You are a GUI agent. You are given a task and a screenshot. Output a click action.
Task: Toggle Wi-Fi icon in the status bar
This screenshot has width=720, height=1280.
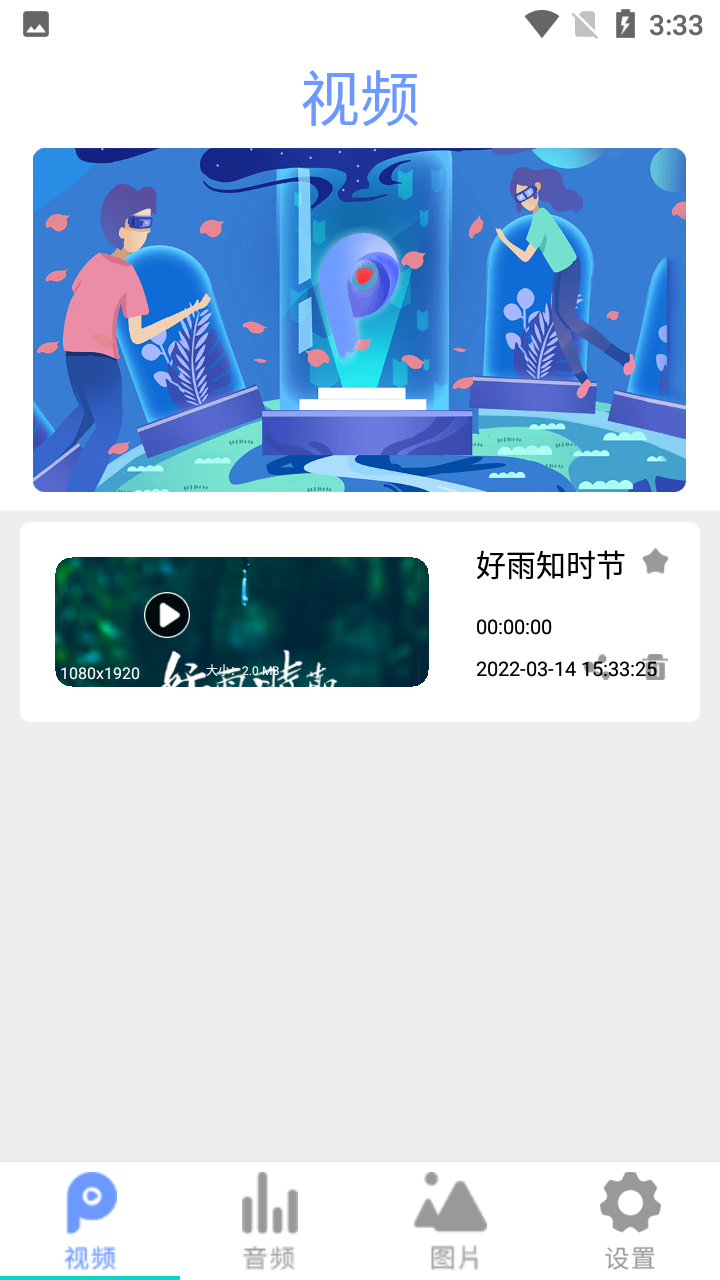pos(541,25)
